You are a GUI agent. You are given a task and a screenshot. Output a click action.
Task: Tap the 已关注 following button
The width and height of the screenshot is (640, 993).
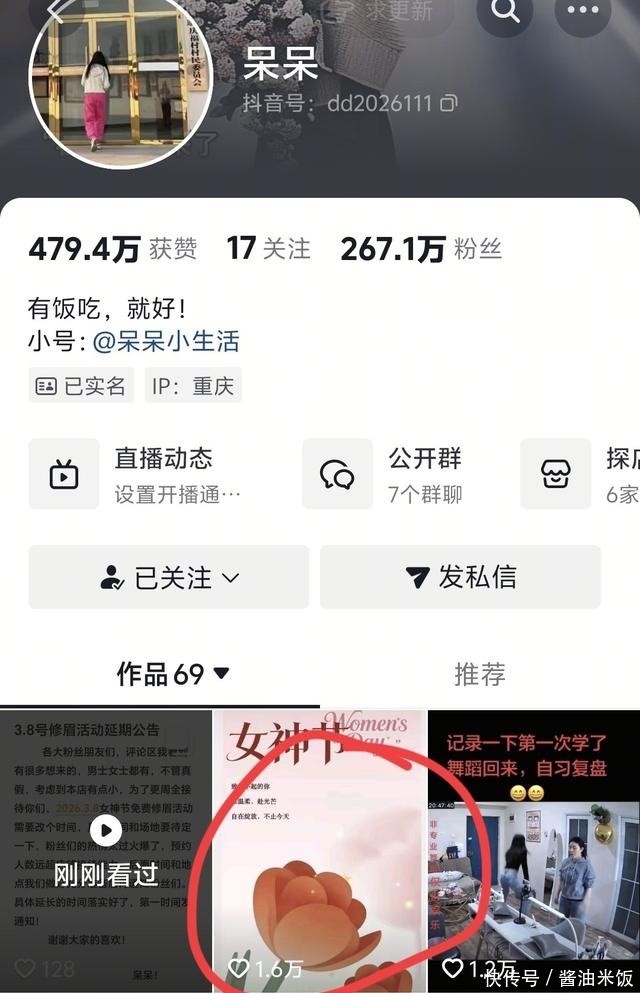(x=168, y=577)
